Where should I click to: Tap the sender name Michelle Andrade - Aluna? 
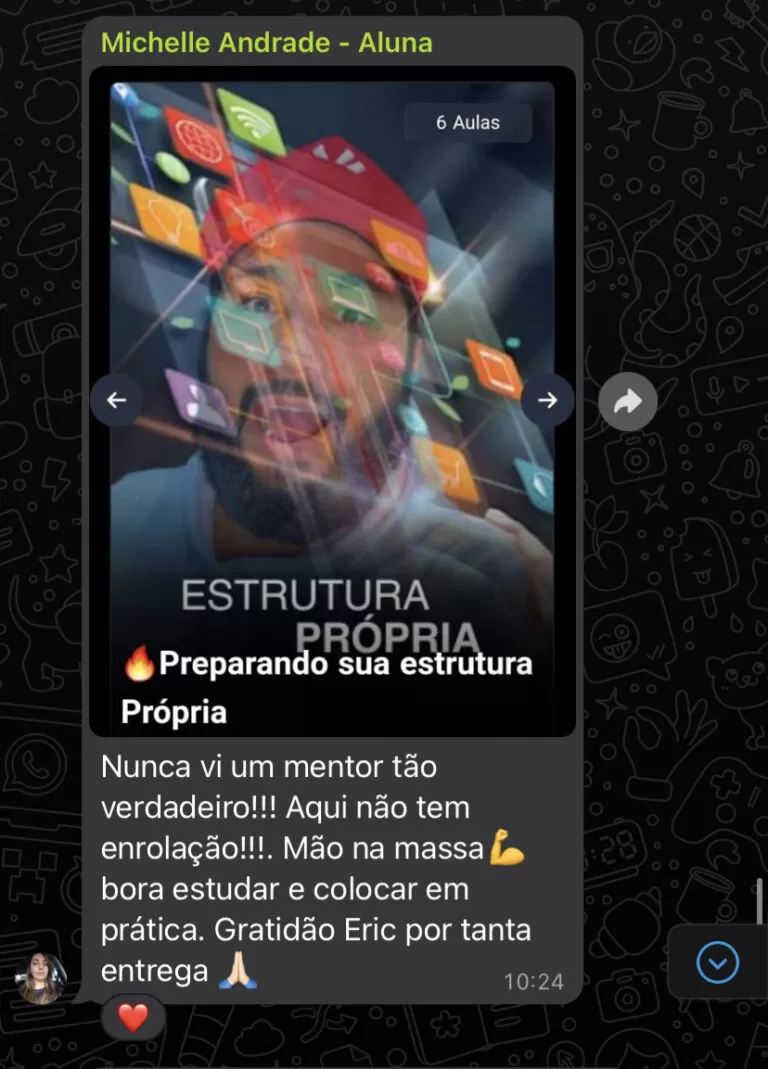pos(266,43)
